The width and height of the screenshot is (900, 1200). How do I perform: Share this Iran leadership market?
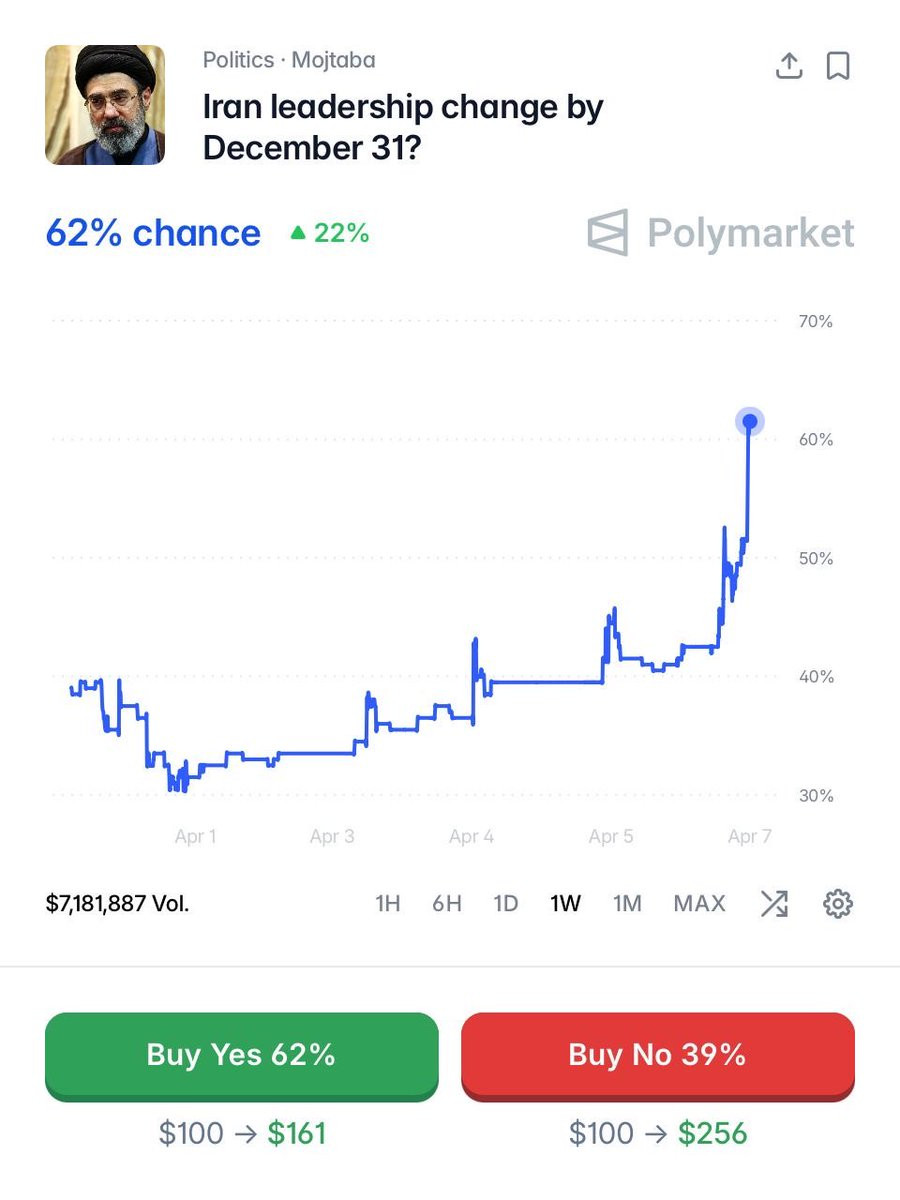pos(789,66)
